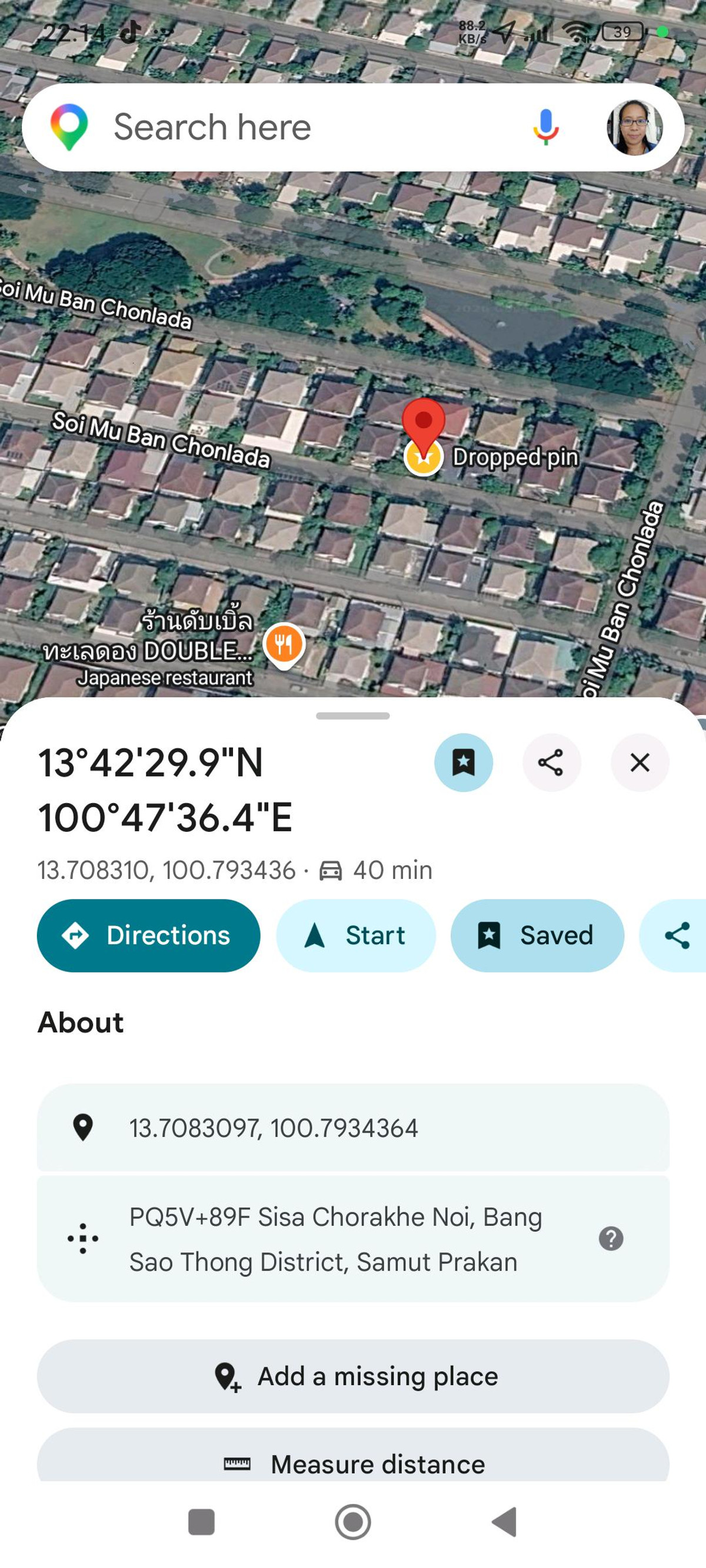Get Directions to the dropped pin

click(x=149, y=935)
